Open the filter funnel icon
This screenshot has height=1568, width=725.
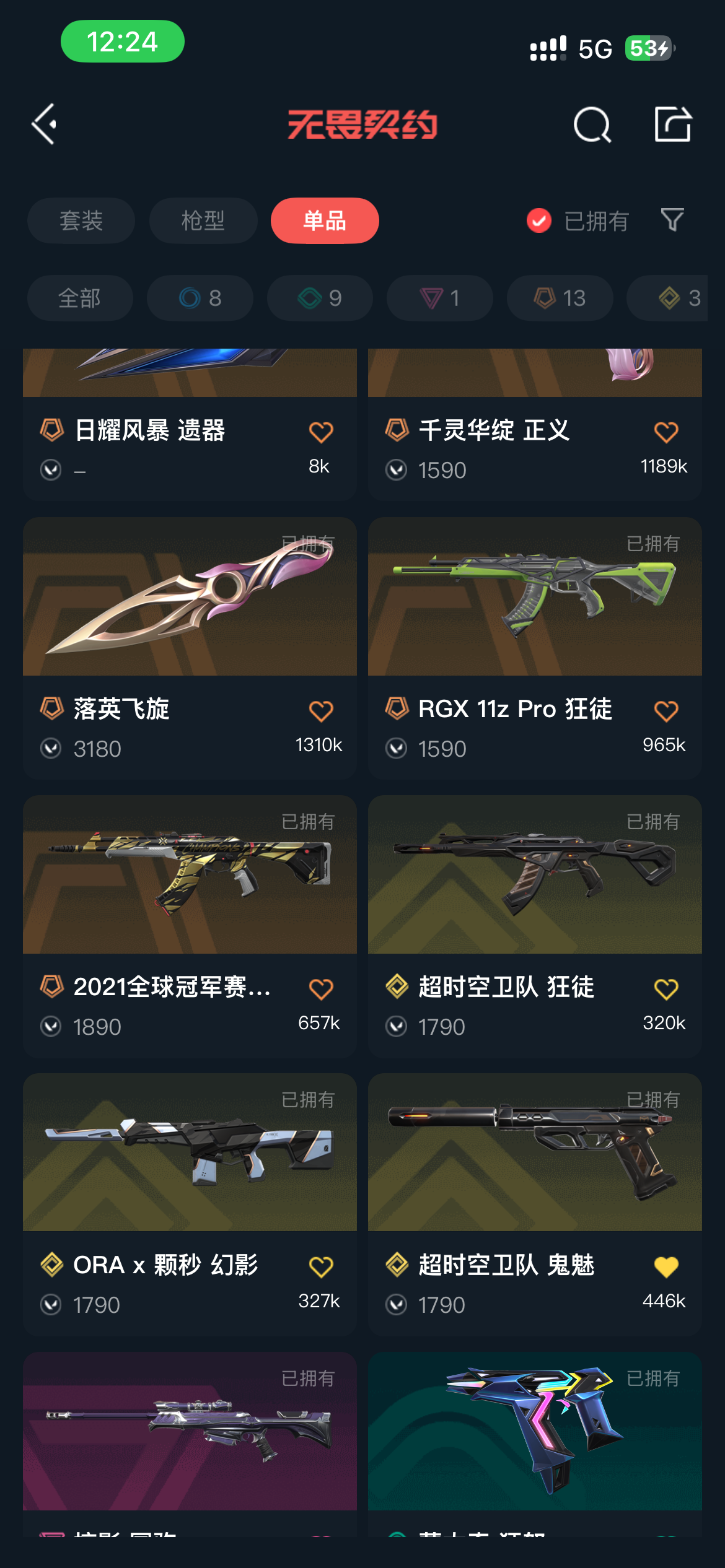pyautogui.click(x=672, y=220)
